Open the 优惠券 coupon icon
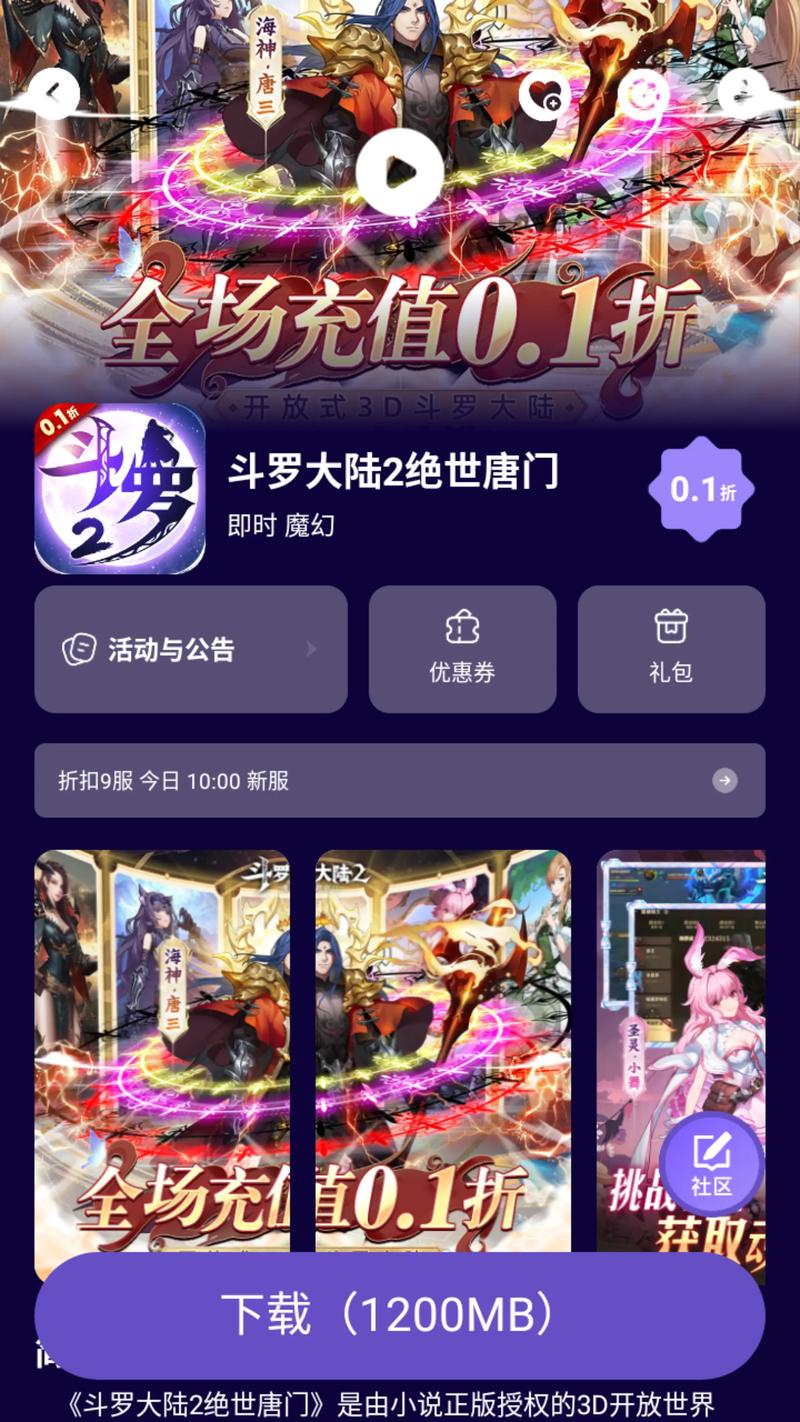 tap(461, 648)
